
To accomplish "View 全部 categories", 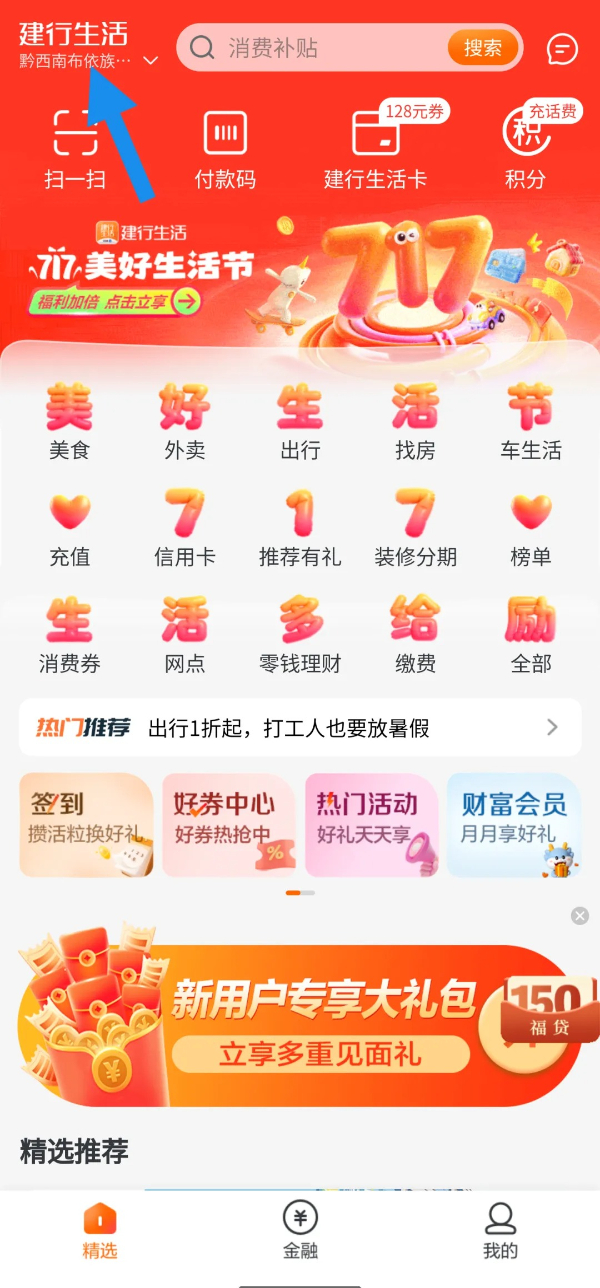I will [x=531, y=634].
